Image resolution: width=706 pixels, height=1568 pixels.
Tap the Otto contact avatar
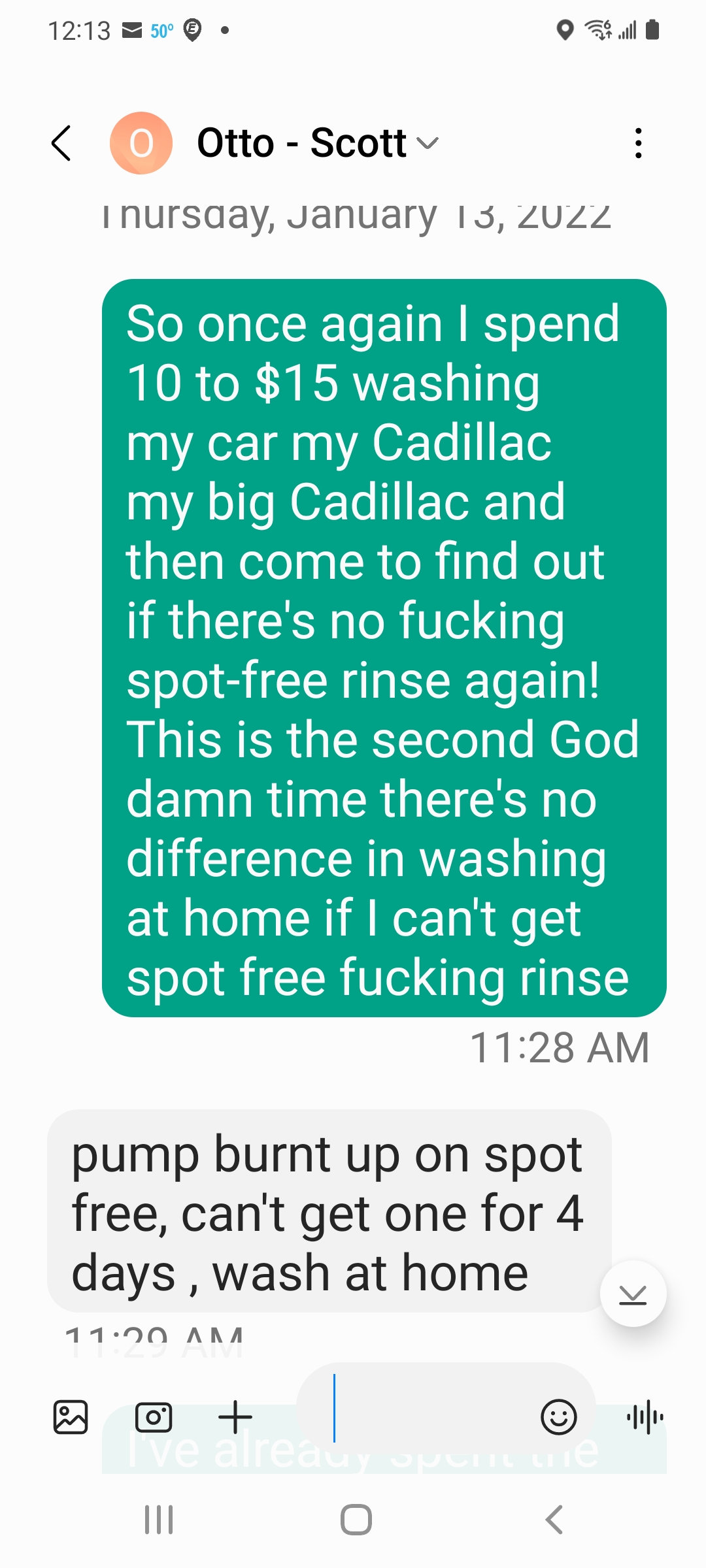tap(141, 143)
